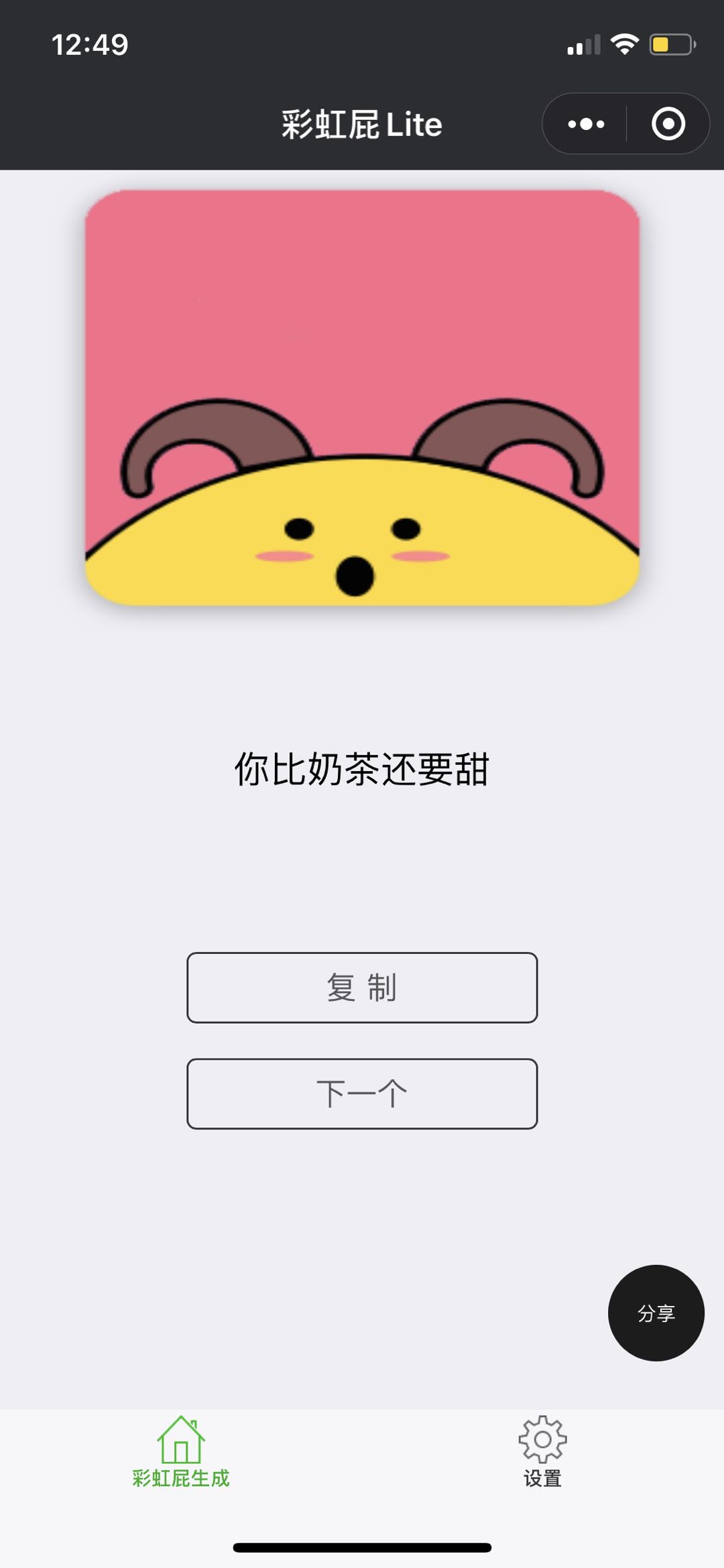Copy the phrase with 复制 button
The height and width of the screenshot is (1568, 724).
[x=362, y=987]
